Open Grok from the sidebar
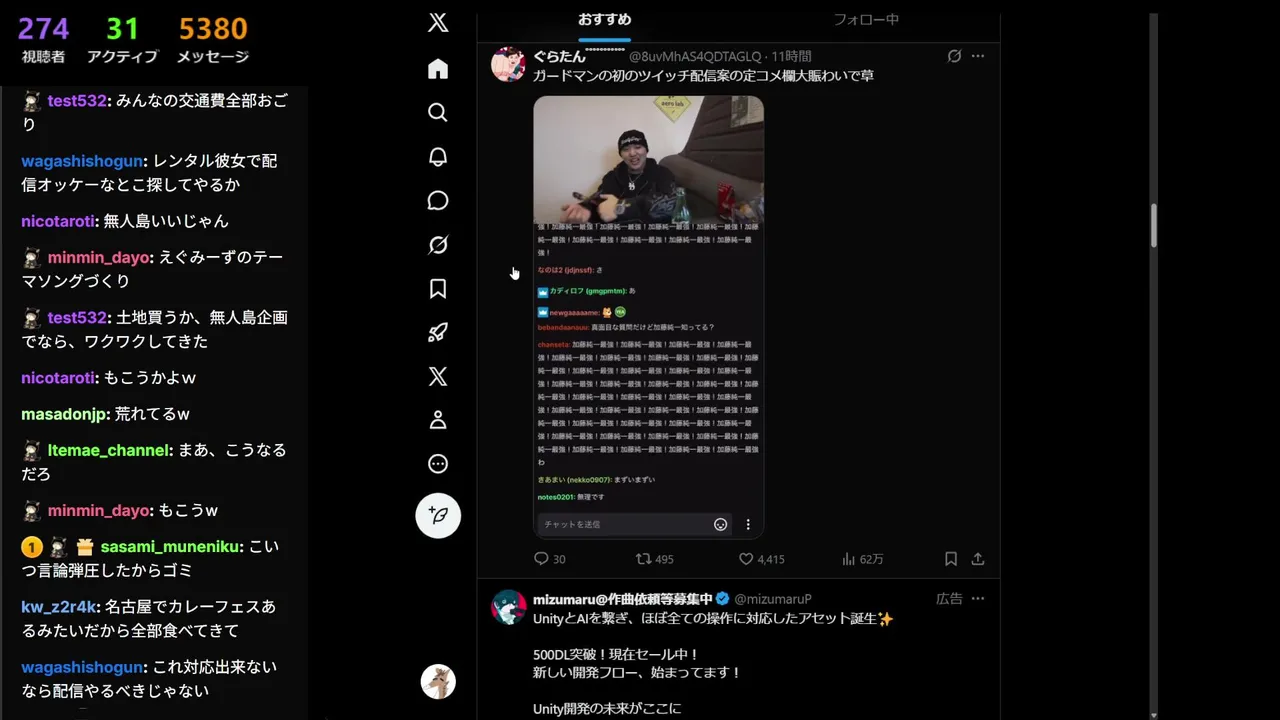The width and height of the screenshot is (1280, 720). point(438,245)
